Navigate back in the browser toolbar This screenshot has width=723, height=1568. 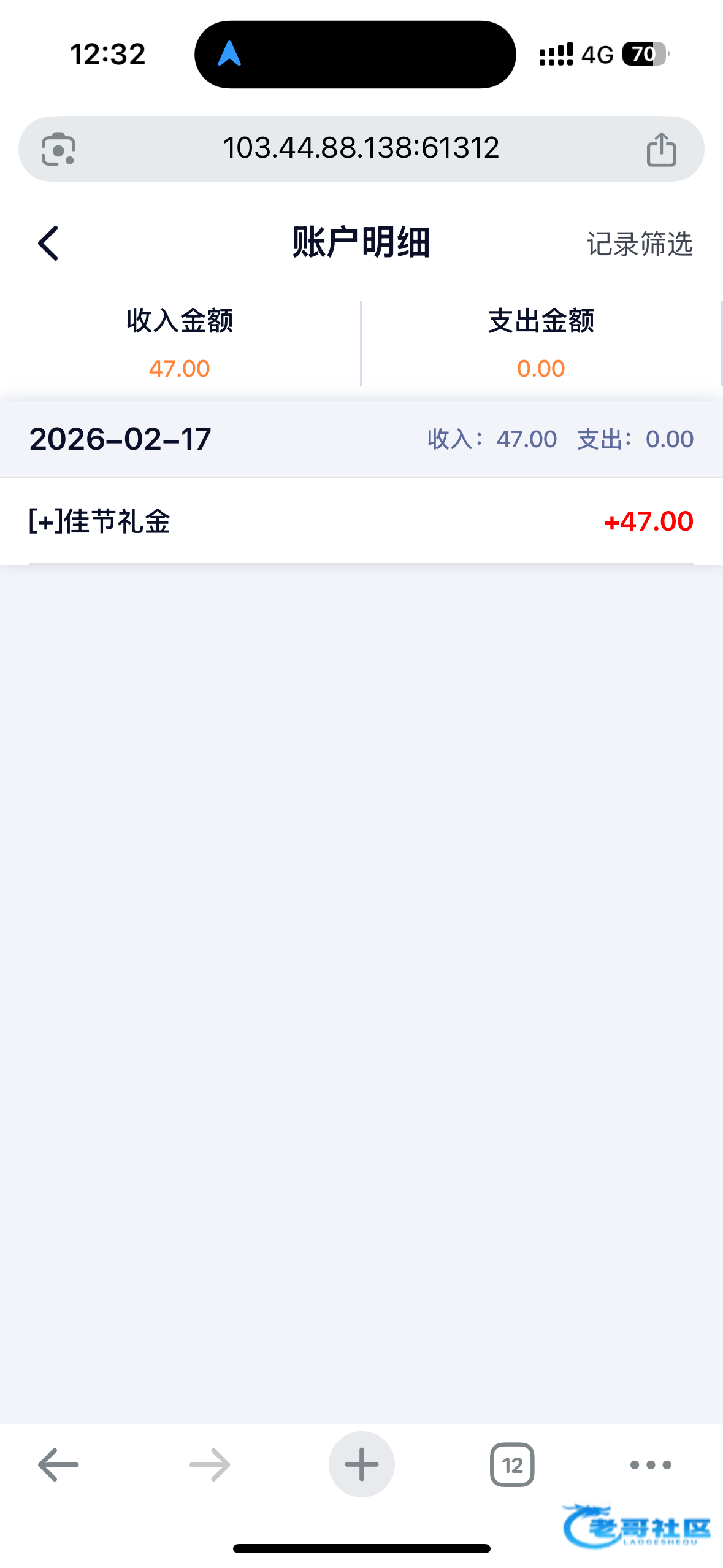[58, 1465]
